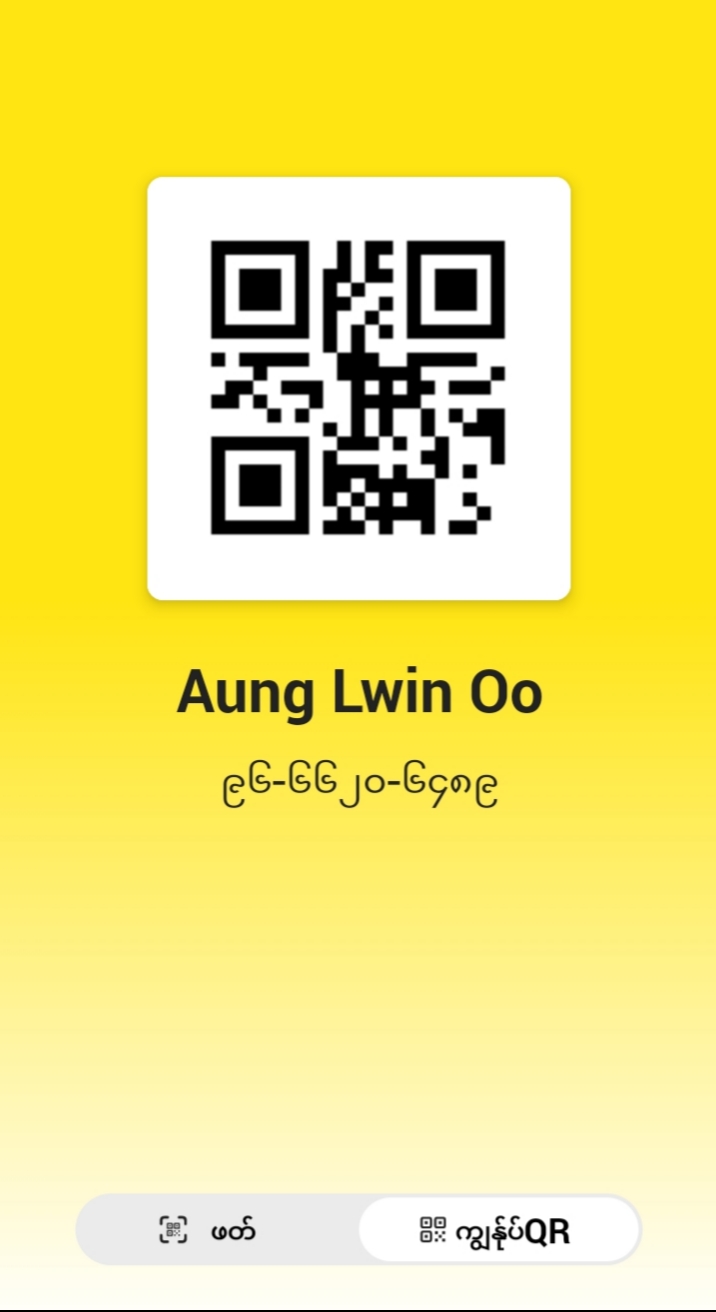Switch to the ဖတ် scan tab
This screenshot has height=1312, width=716.
tap(210, 1230)
